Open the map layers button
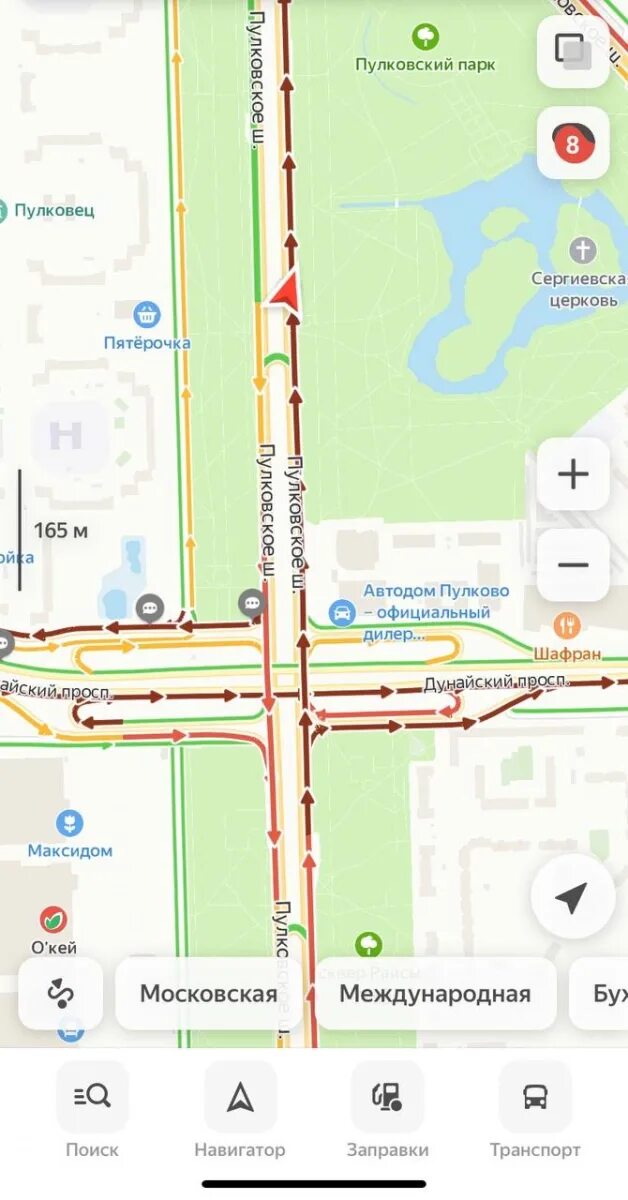 click(x=573, y=52)
